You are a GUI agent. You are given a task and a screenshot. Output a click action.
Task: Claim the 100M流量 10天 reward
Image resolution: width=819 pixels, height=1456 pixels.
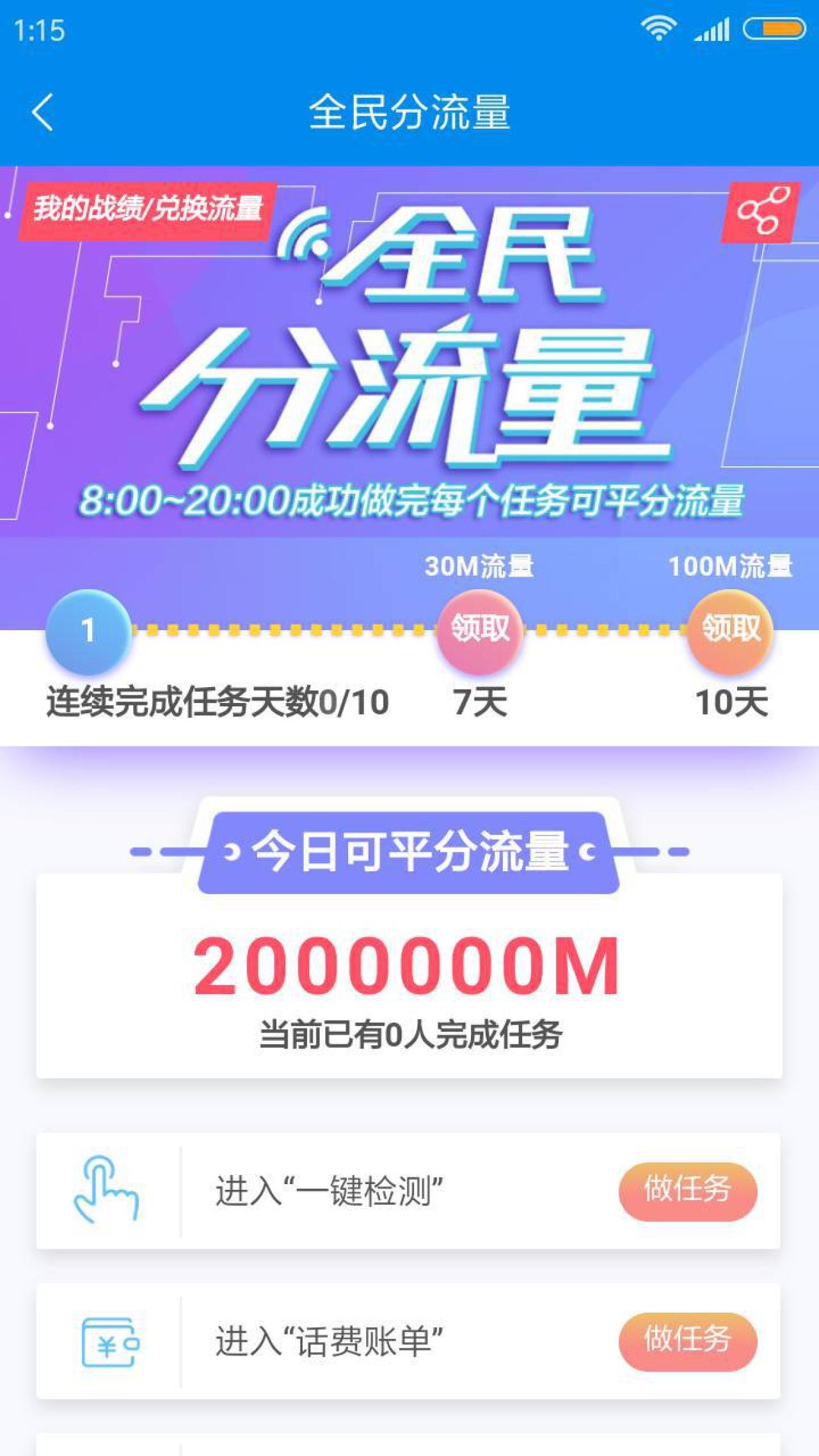click(x=730, y=629)
